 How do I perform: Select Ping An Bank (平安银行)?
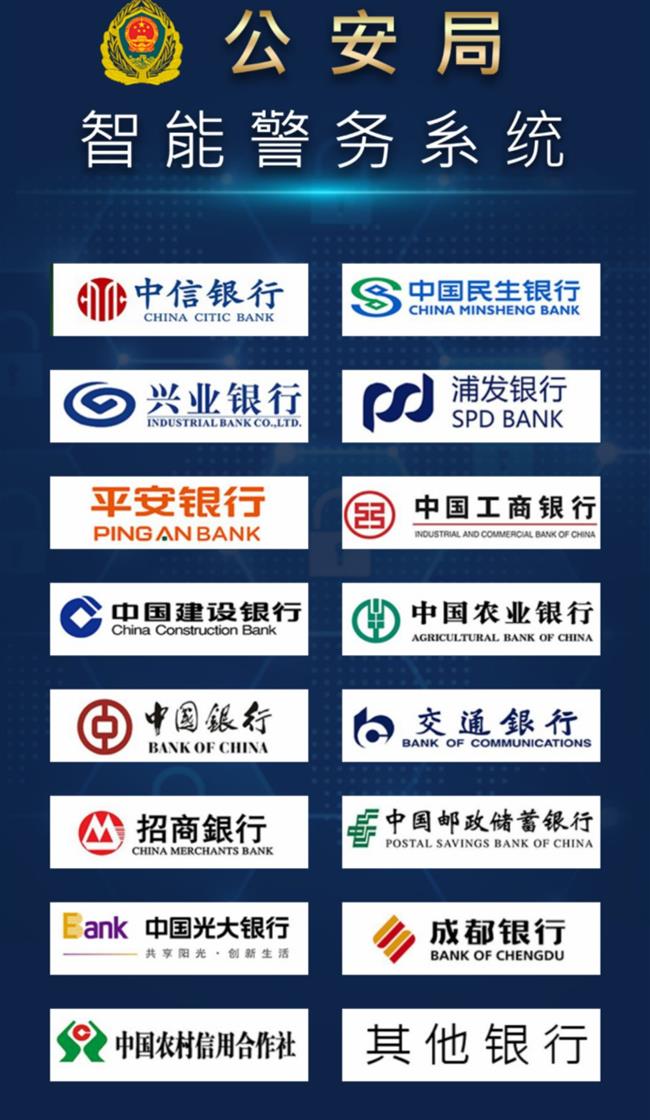(179, 512)
